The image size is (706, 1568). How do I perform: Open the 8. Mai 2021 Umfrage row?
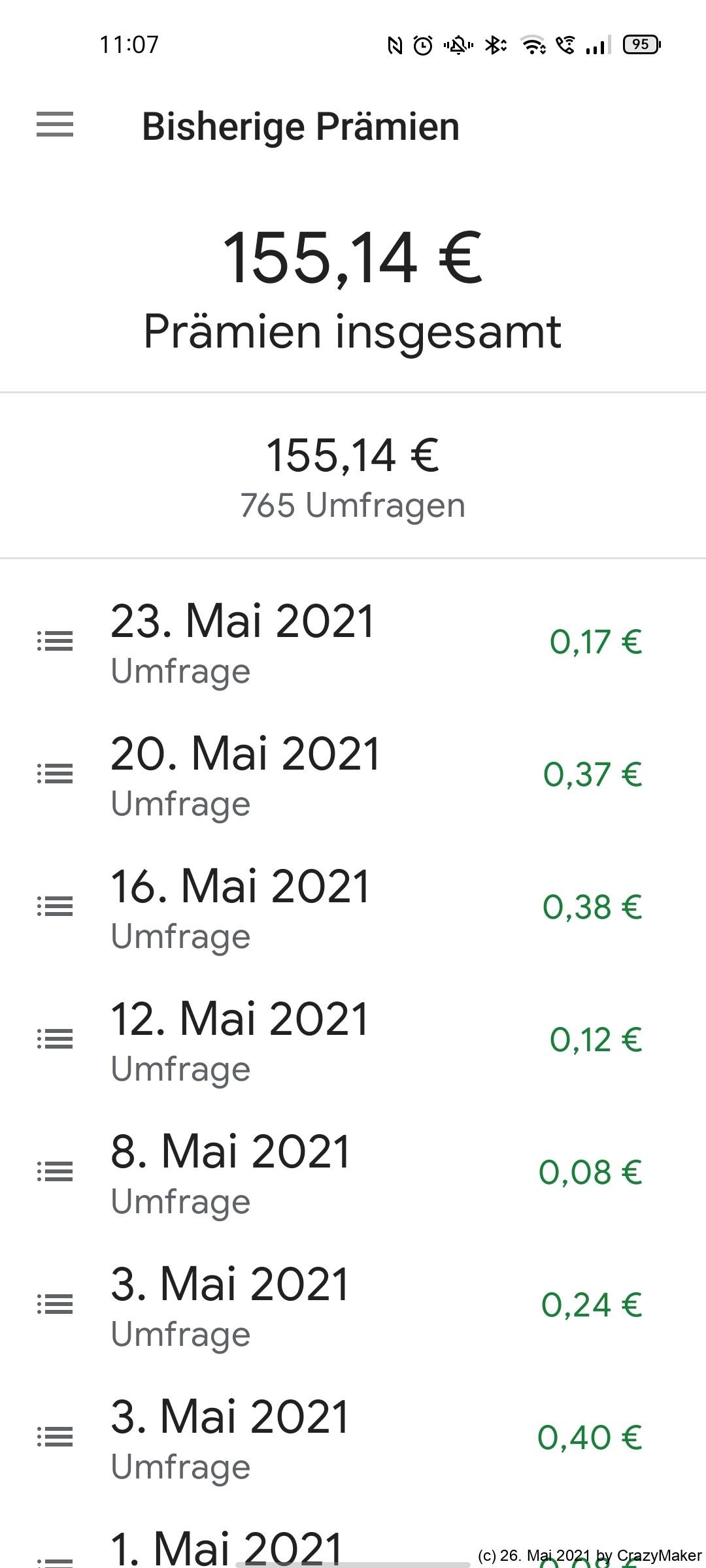pos(353,1172)
